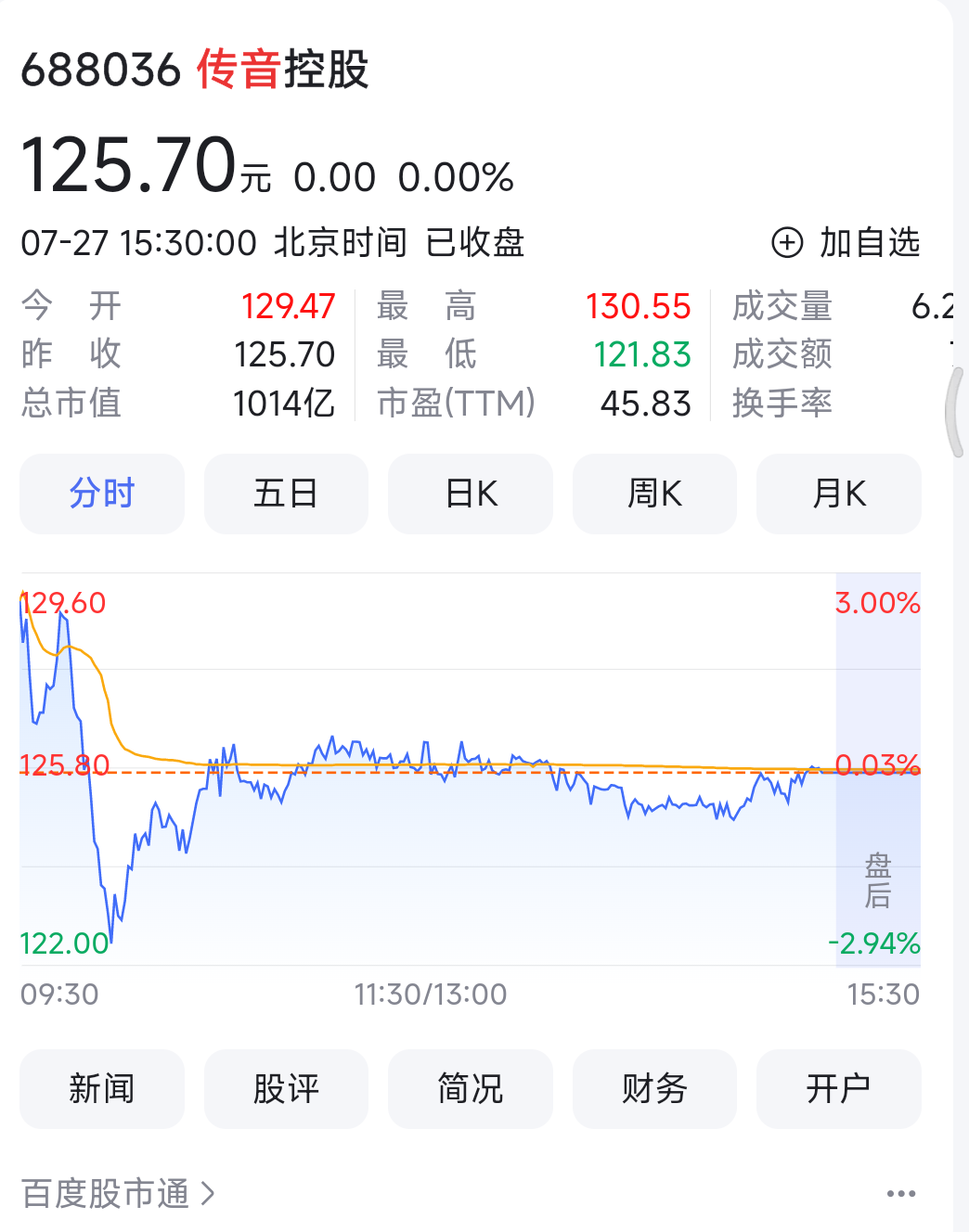The width and height of the screenshot is (969, 1232).
Task: Switch to the 五日 chart tab
Action: point(286,494)
